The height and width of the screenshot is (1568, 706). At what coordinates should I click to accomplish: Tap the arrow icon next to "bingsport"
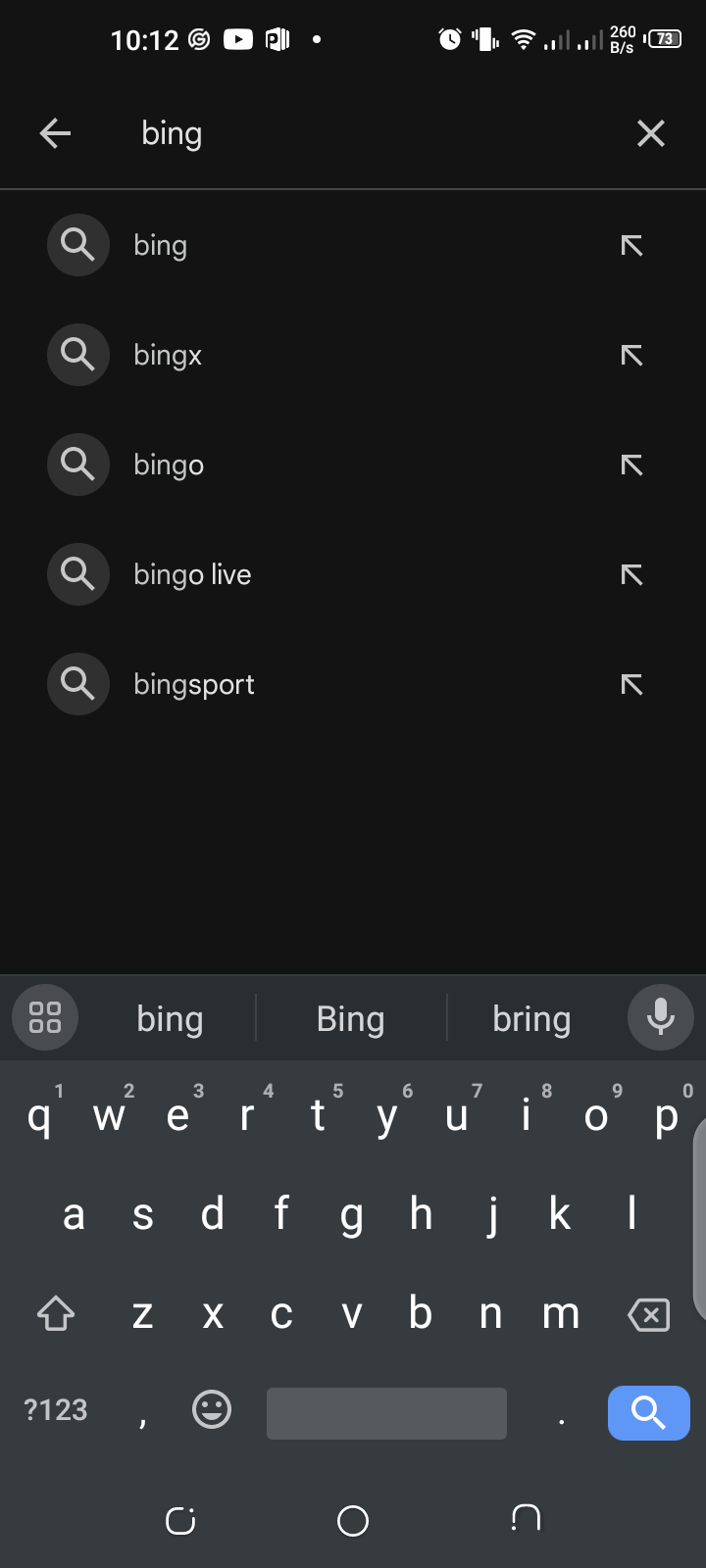(x=631, y=684)
